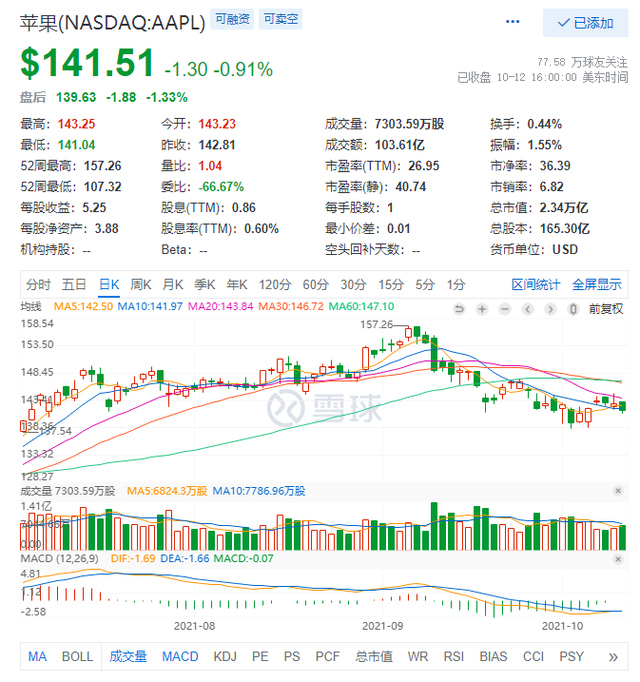
Task: Show the 总市值 indicator panel
Action: click(x=374, y=657)
